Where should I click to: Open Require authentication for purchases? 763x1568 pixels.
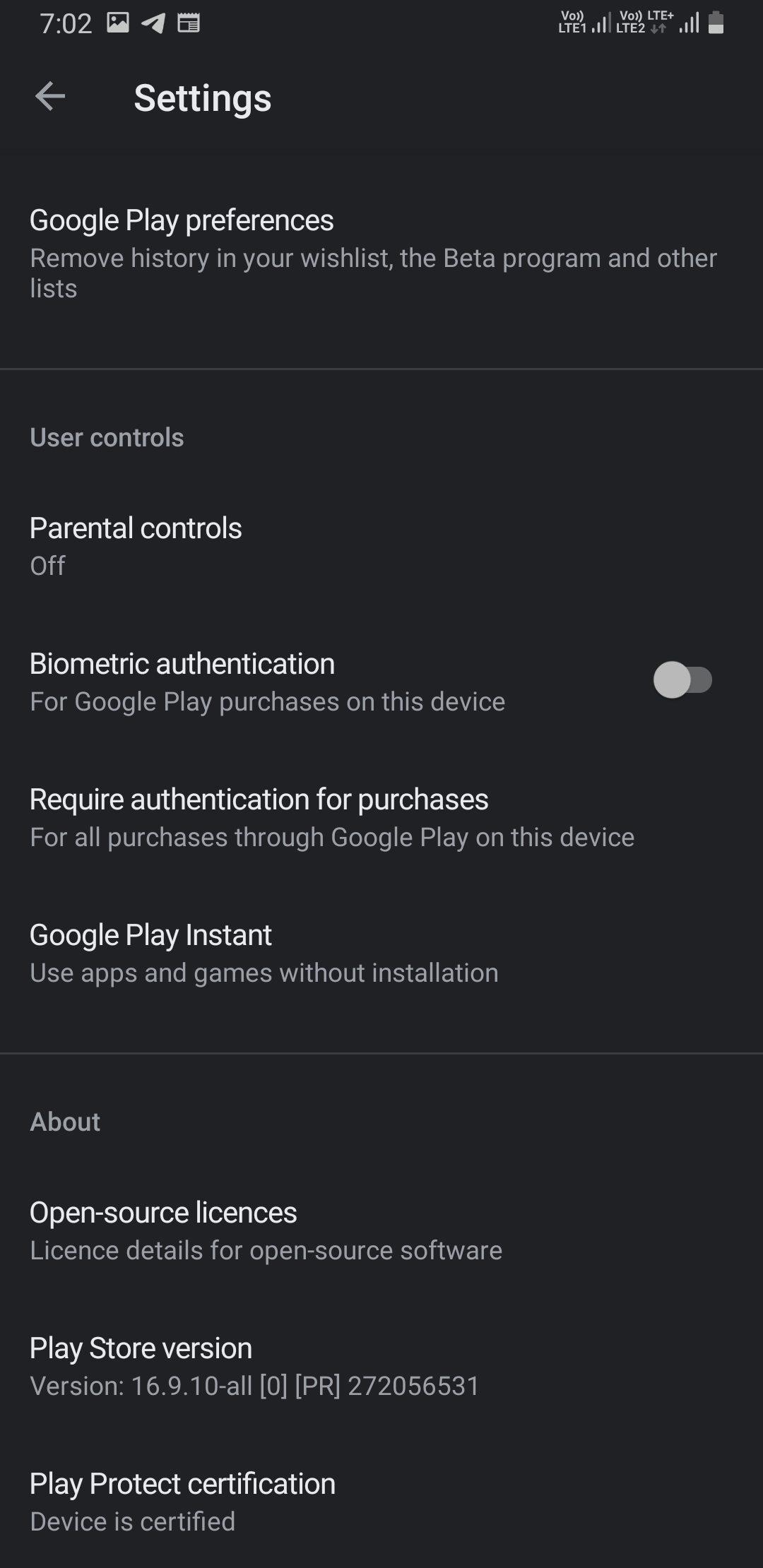point(381,817)
